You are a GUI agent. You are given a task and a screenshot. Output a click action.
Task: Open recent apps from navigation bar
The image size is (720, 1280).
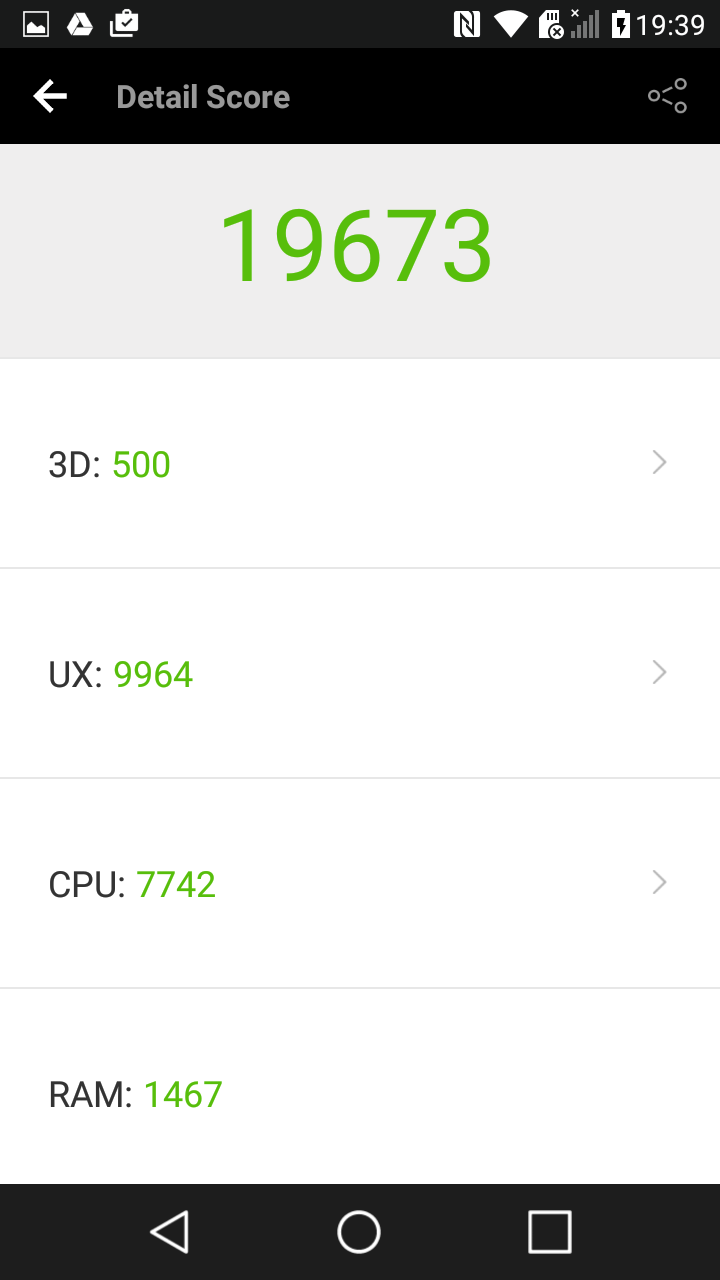pyautogui.click(x=549, y=1231)
